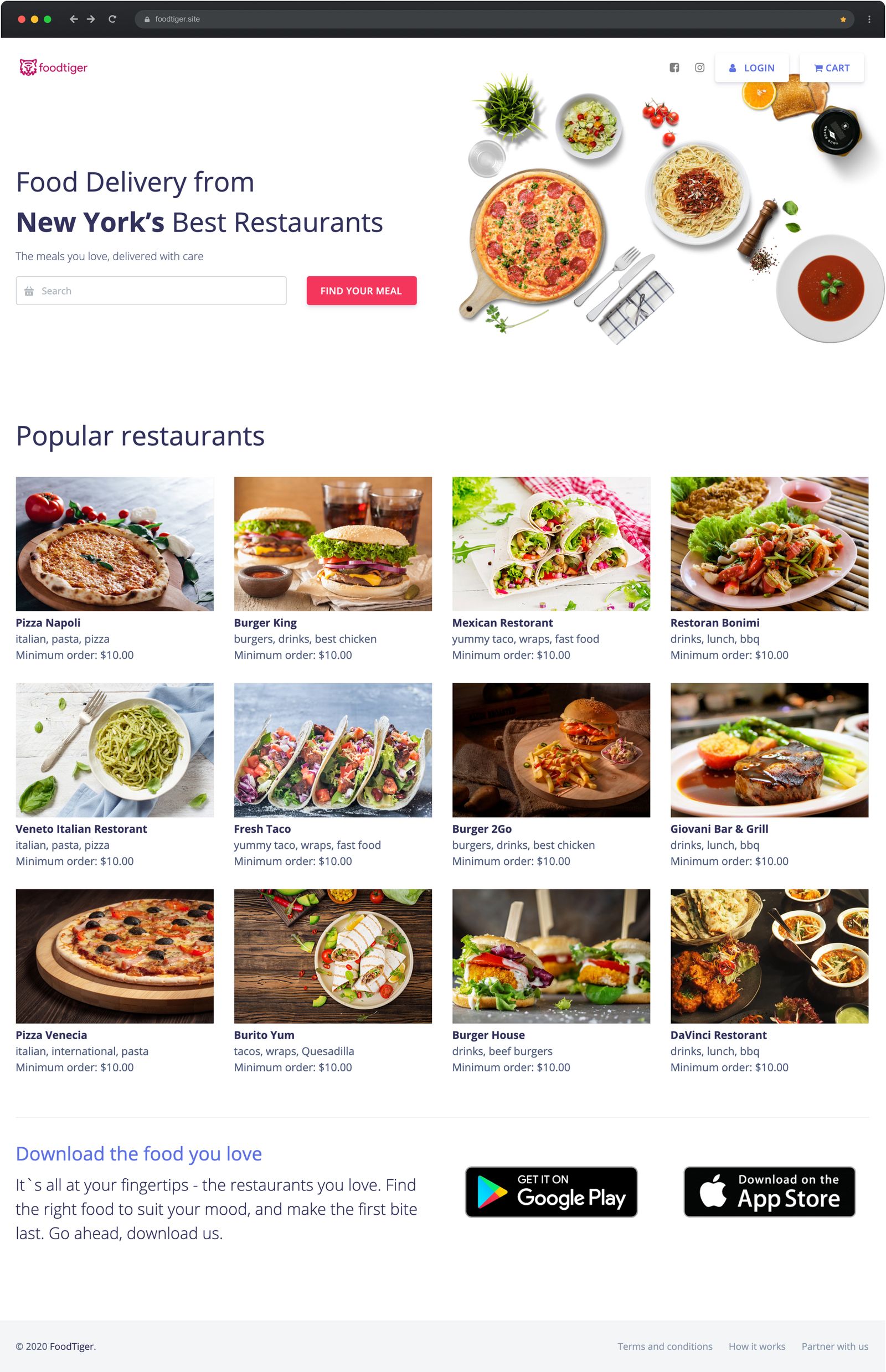886x1372 pixels.
Task: Open Burger King restaurant card
Action: pyautogui.click(x=333, y=544)
